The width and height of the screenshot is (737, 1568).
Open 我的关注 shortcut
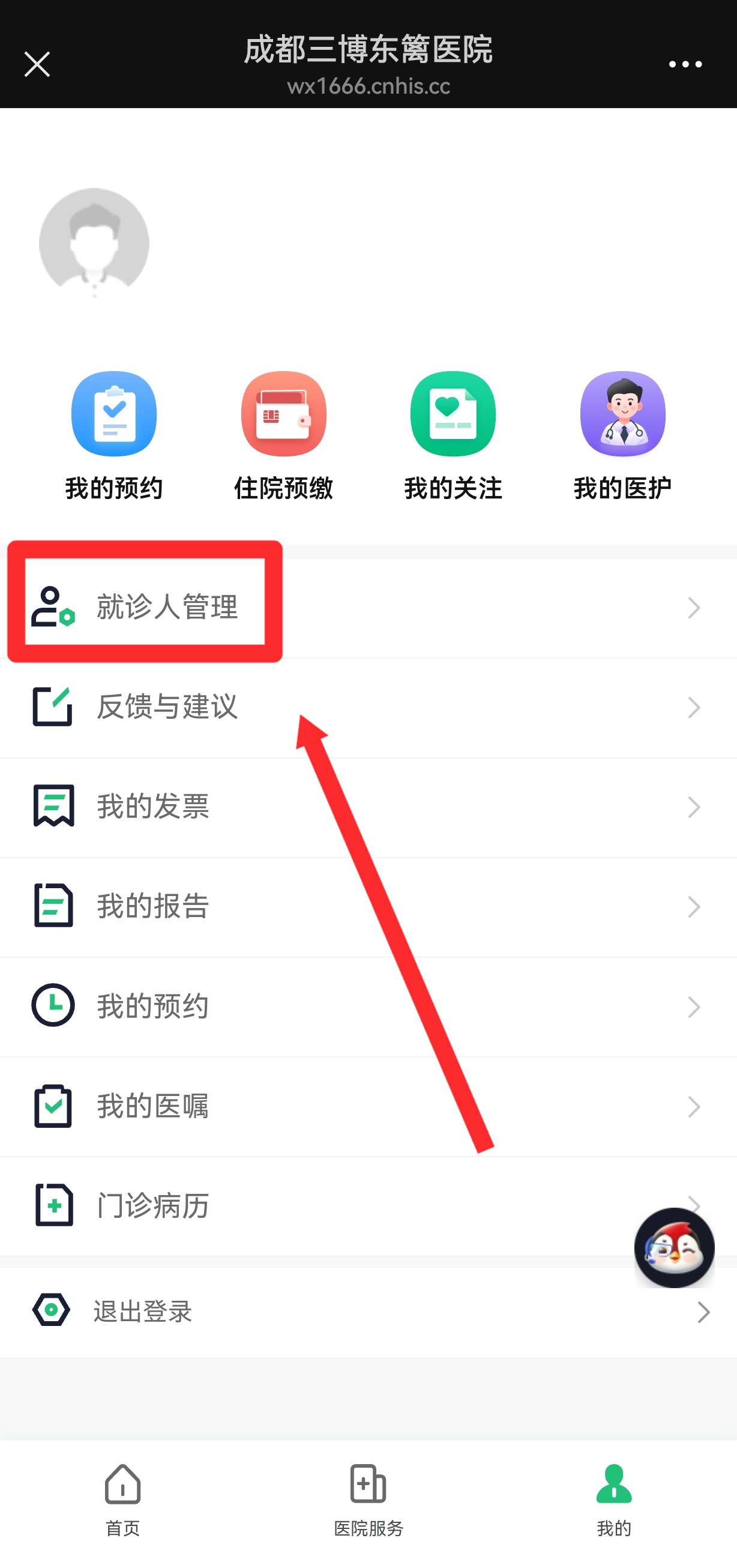point(453,436)
